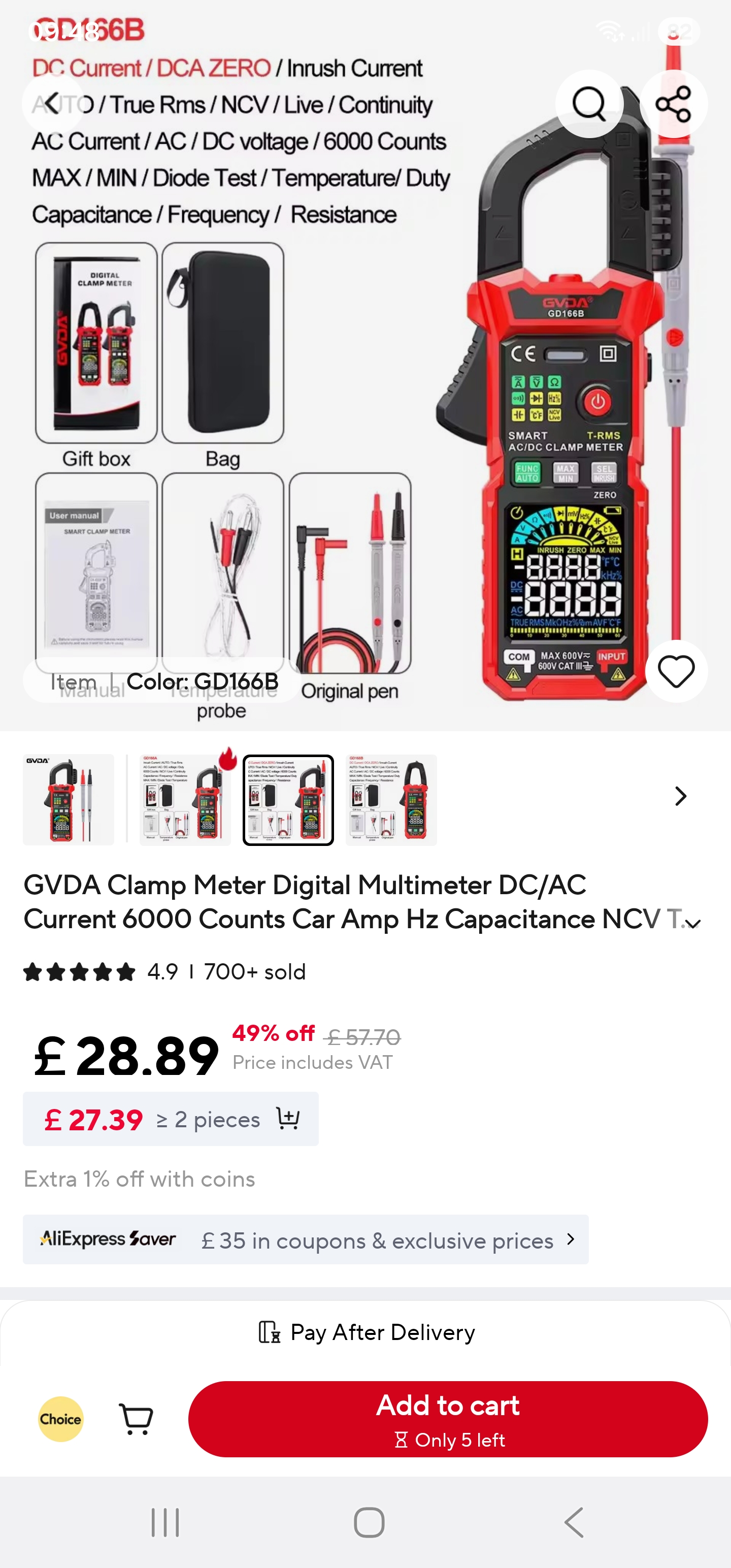This screenshot has width=731, height=1568.
Task: Tap Add to cart button
Action: point(447,1418)
